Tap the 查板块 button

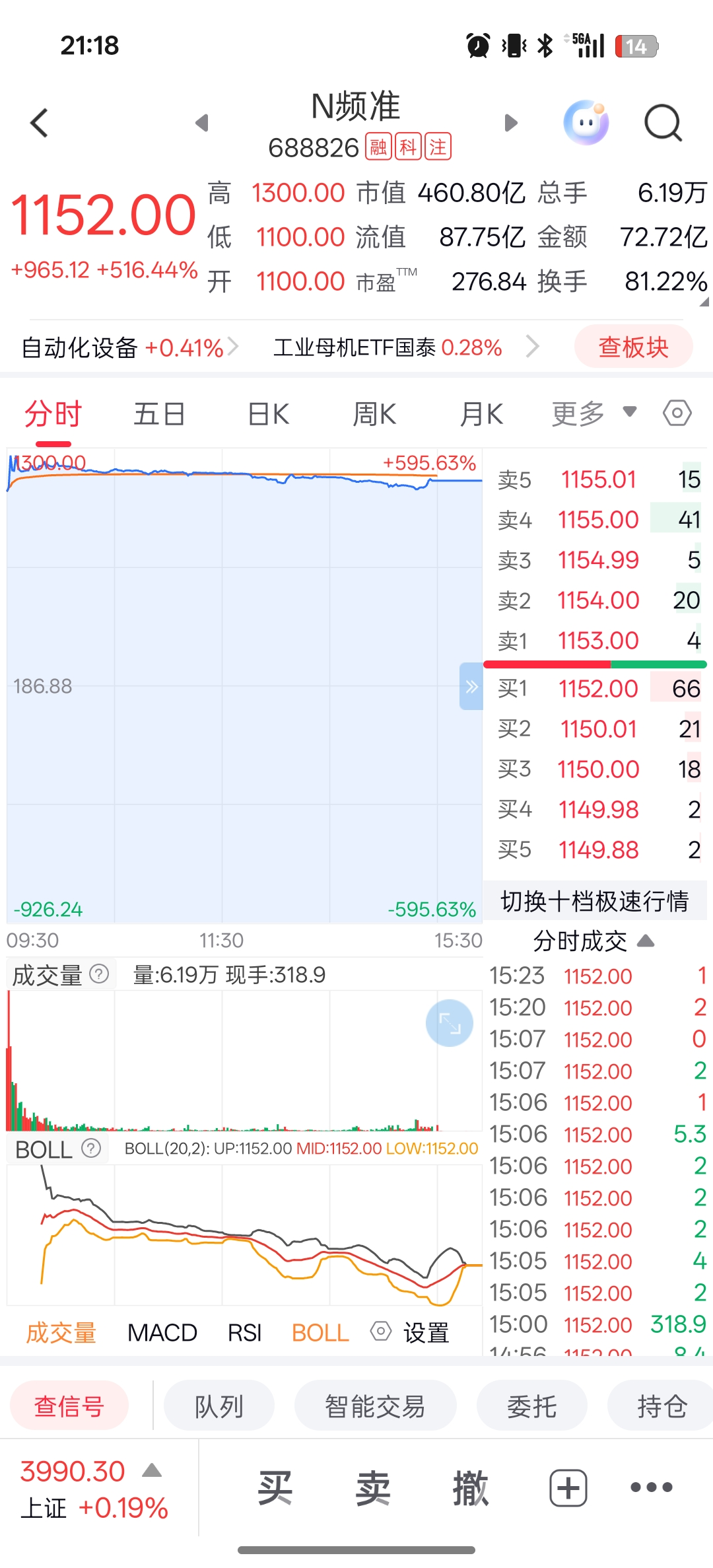(x=633, y=347)
